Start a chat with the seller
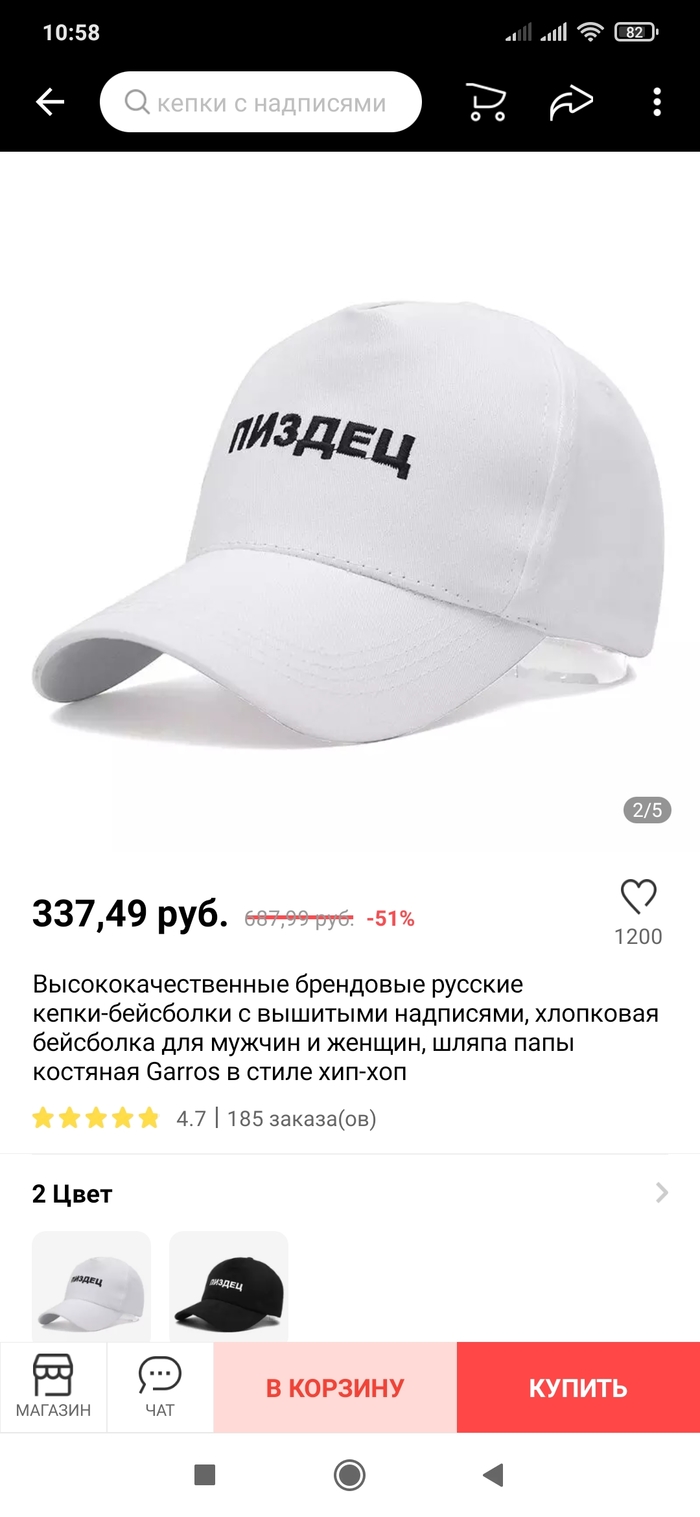 pos(160,1387)
